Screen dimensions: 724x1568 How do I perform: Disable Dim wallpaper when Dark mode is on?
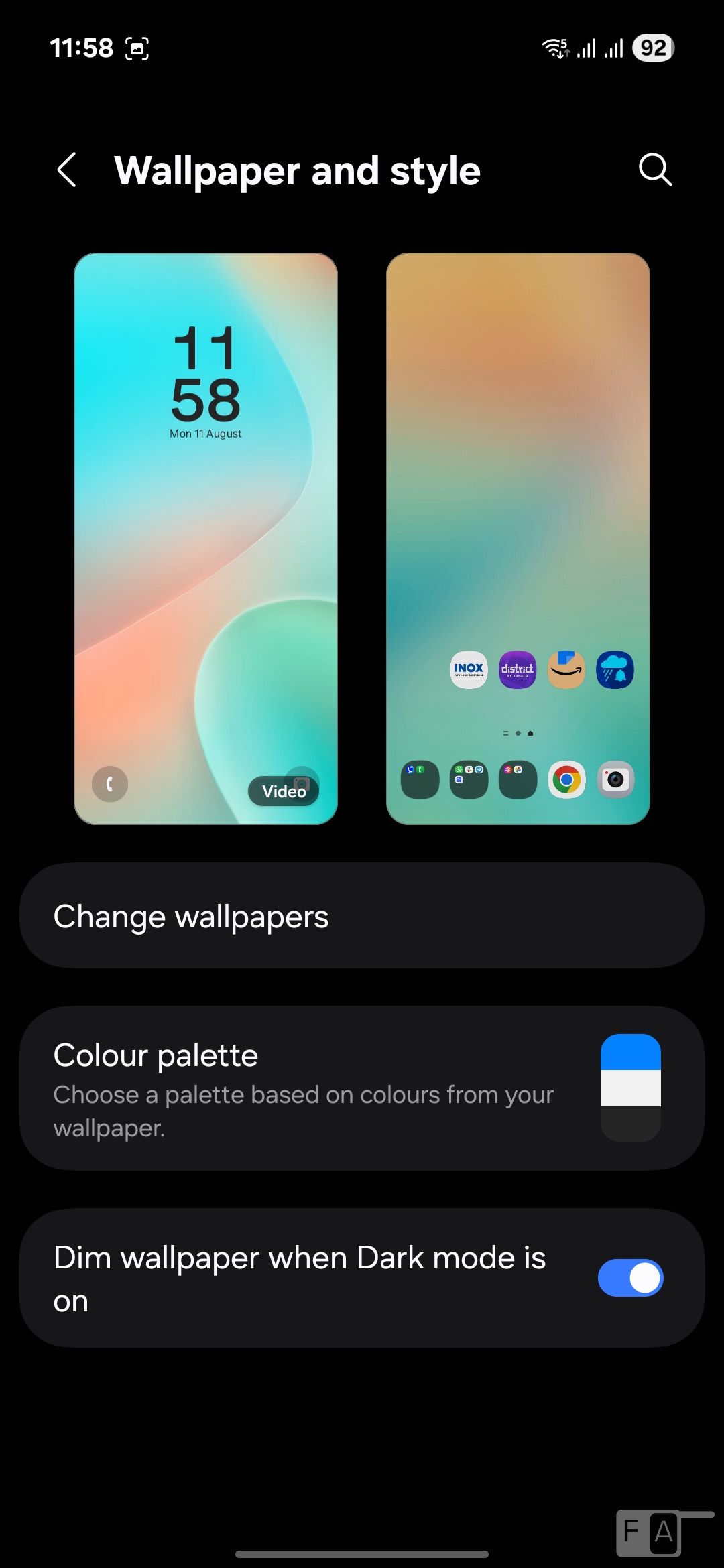(630, 1278)
